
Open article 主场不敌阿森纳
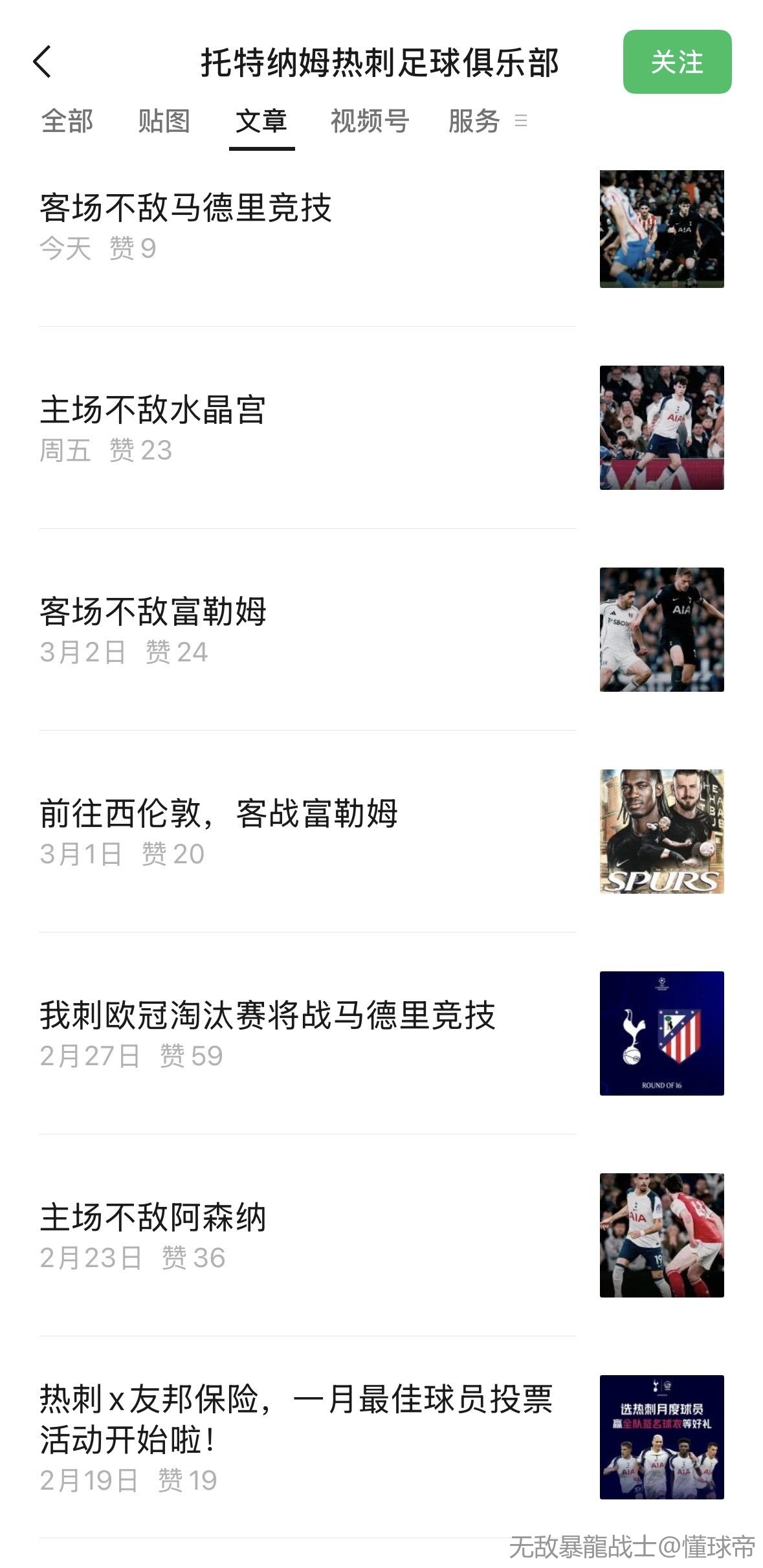[x=153, y=1218]
